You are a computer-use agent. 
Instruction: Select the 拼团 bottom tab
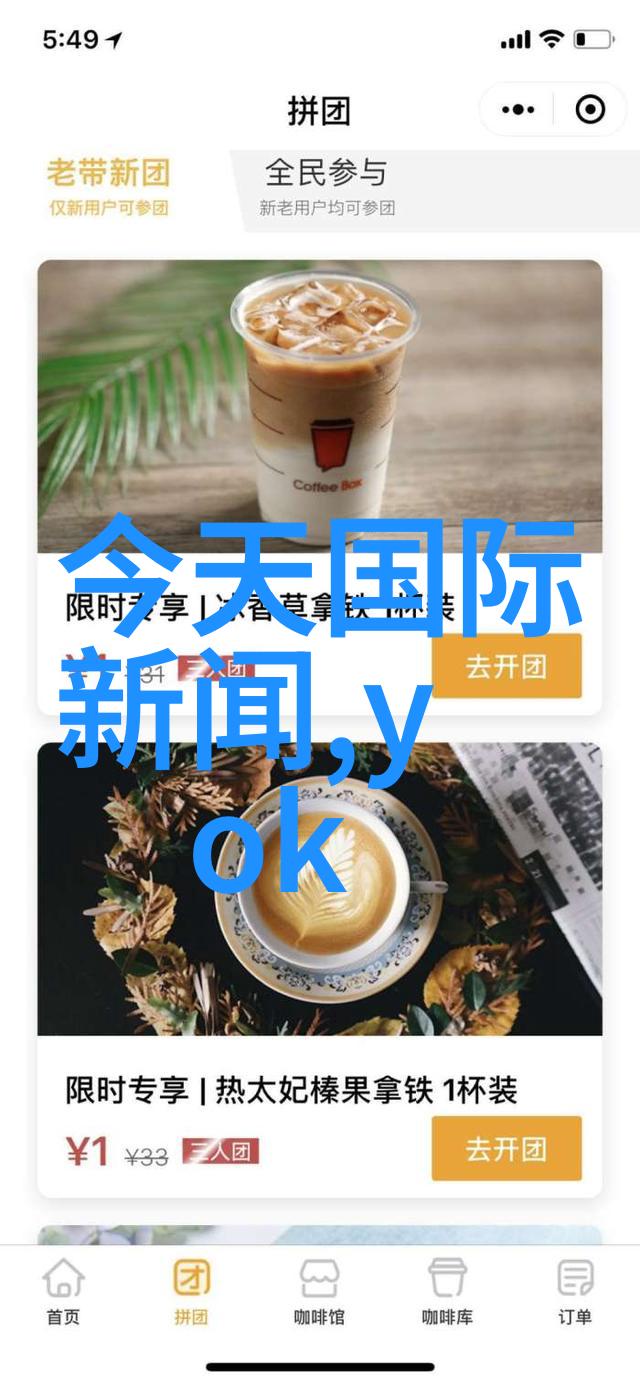coord(191,1290)
